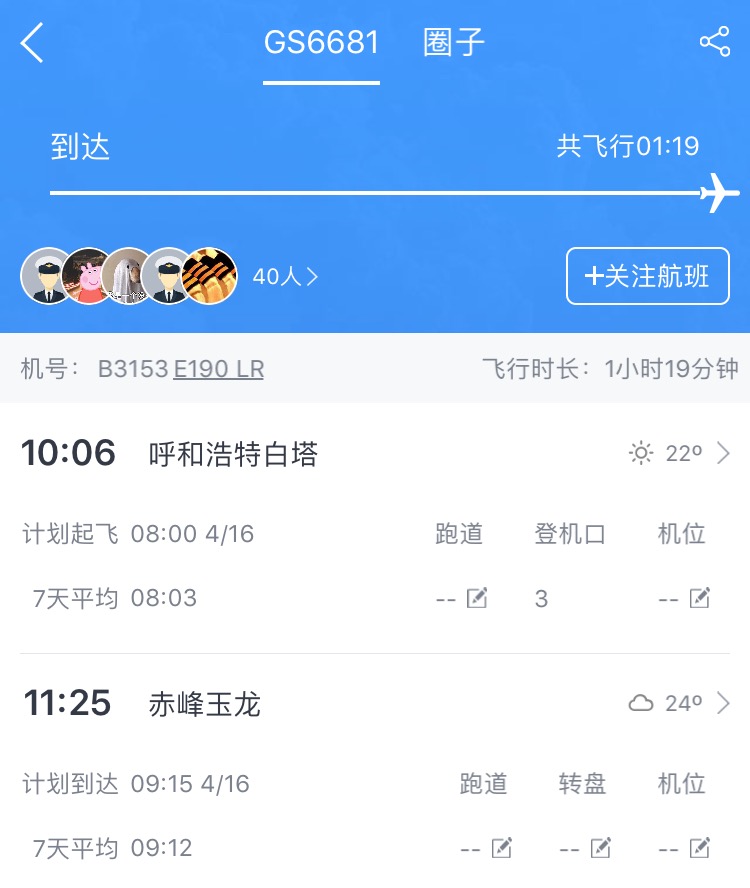Select the GS6681 tab
750x888 pixels.
click(x=321, y=43)
